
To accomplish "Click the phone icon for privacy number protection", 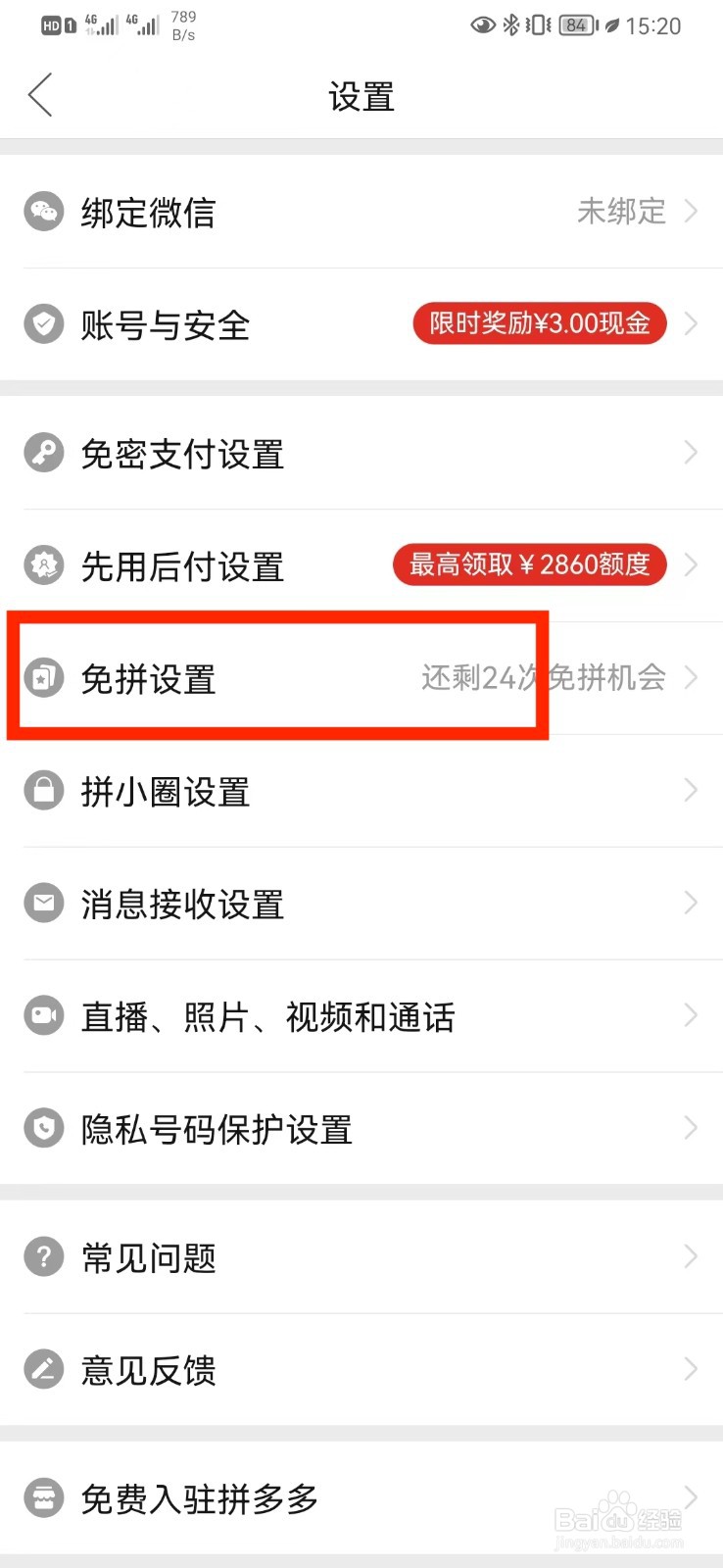I will pyautogui.click(x=43, y=1129).
